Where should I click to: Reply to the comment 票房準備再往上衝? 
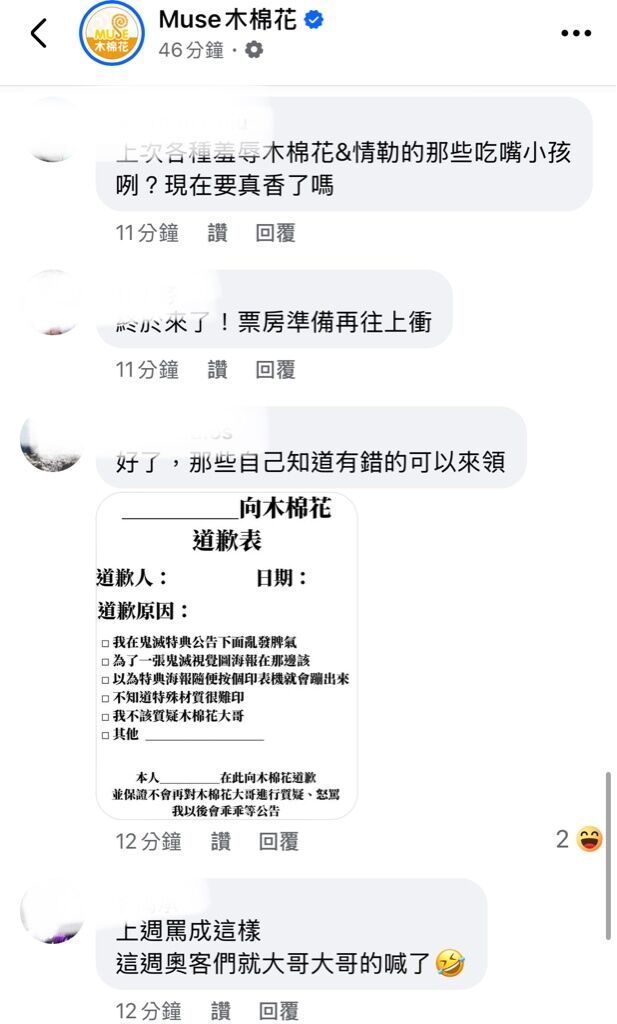275,370
